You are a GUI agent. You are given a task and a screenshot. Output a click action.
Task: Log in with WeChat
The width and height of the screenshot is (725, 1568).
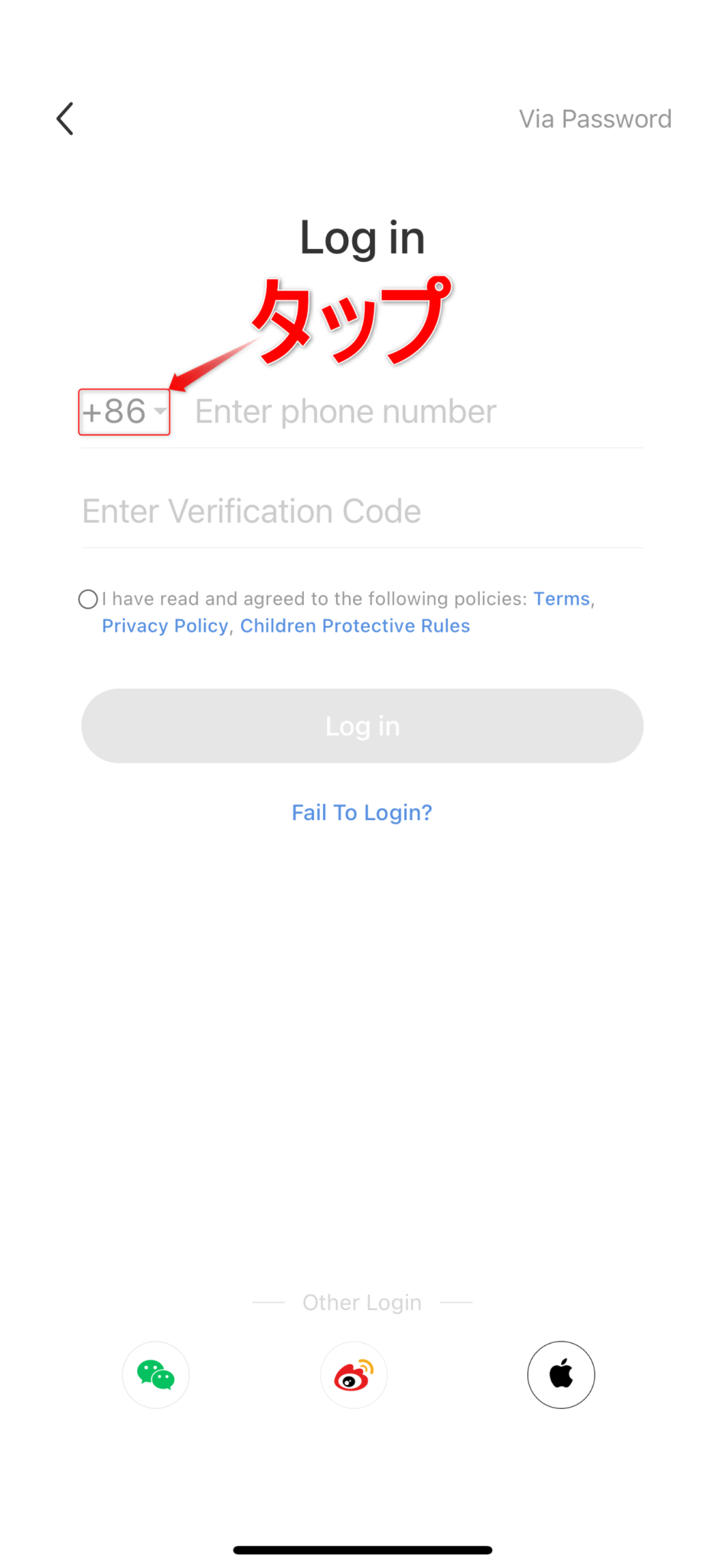coord(155,1375)
